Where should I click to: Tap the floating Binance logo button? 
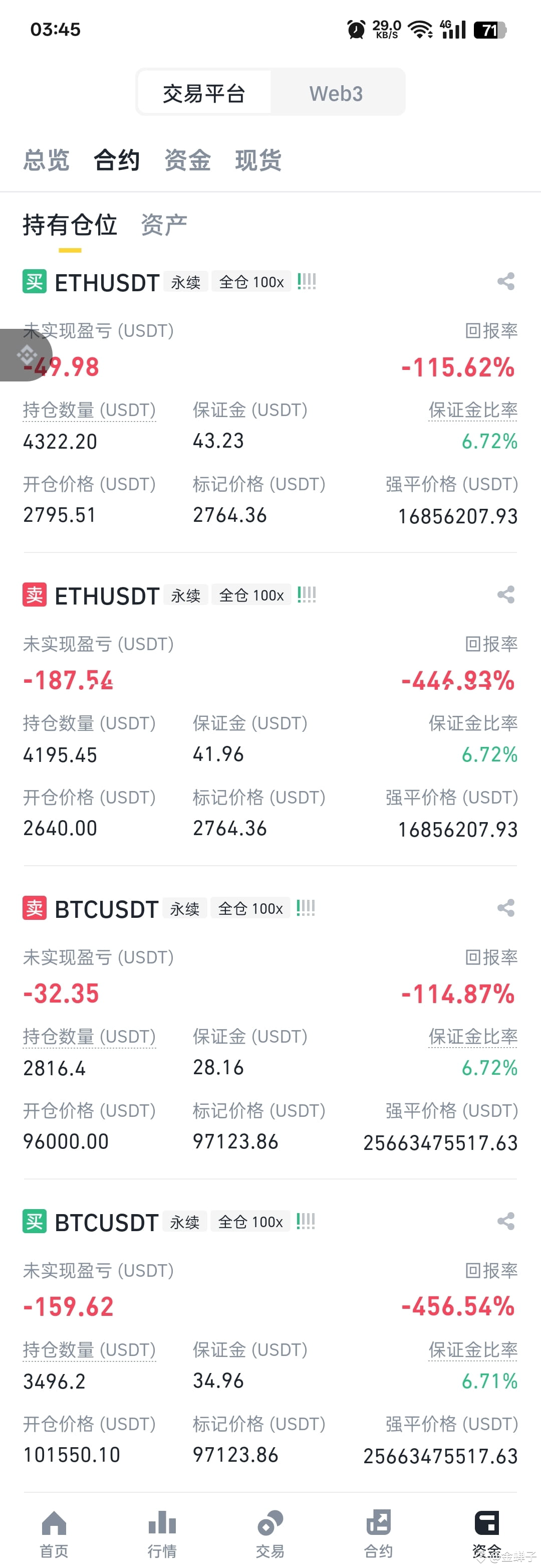pos(26,355)
